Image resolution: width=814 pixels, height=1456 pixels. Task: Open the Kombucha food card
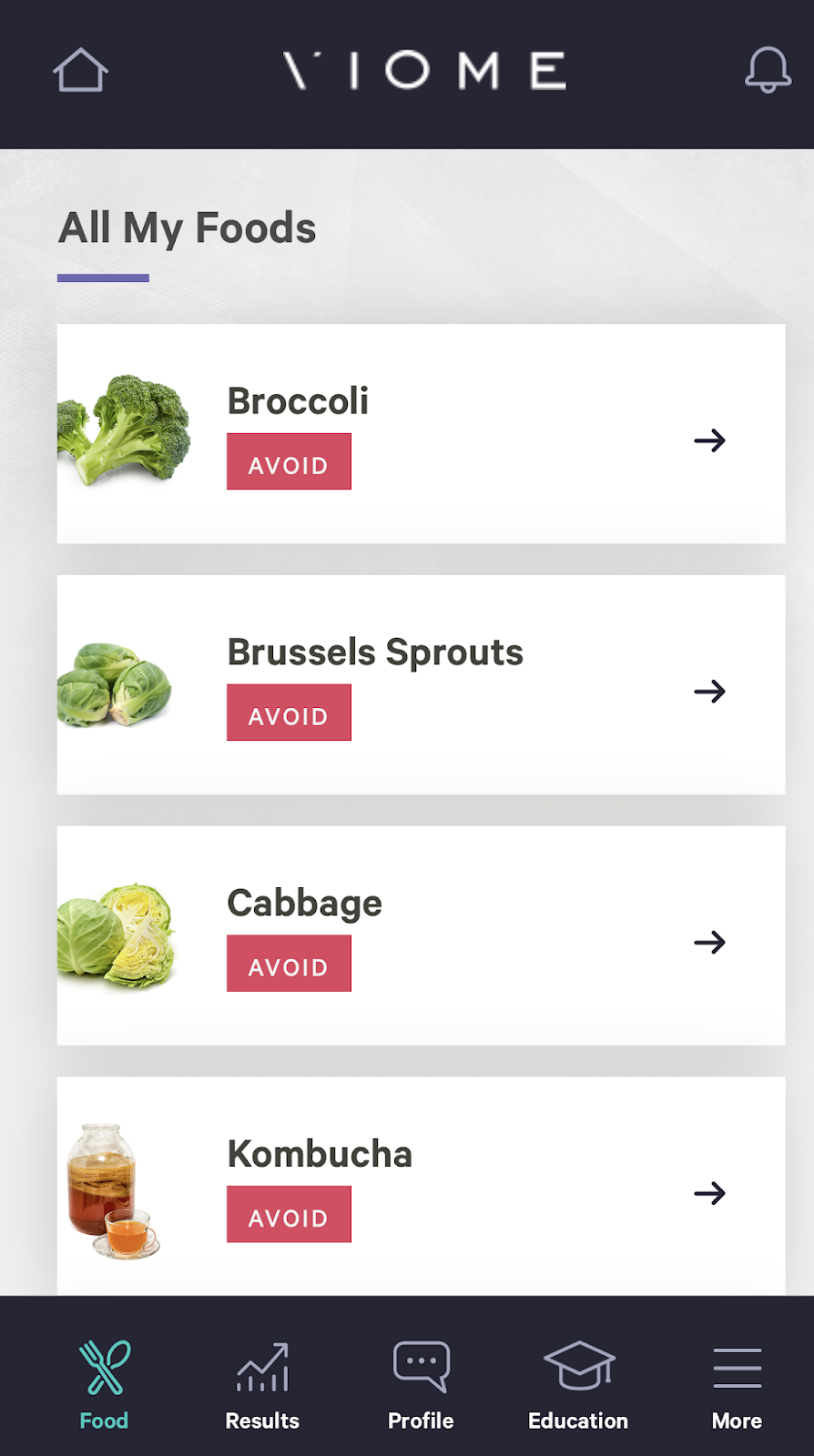[x=421, y=1187]
